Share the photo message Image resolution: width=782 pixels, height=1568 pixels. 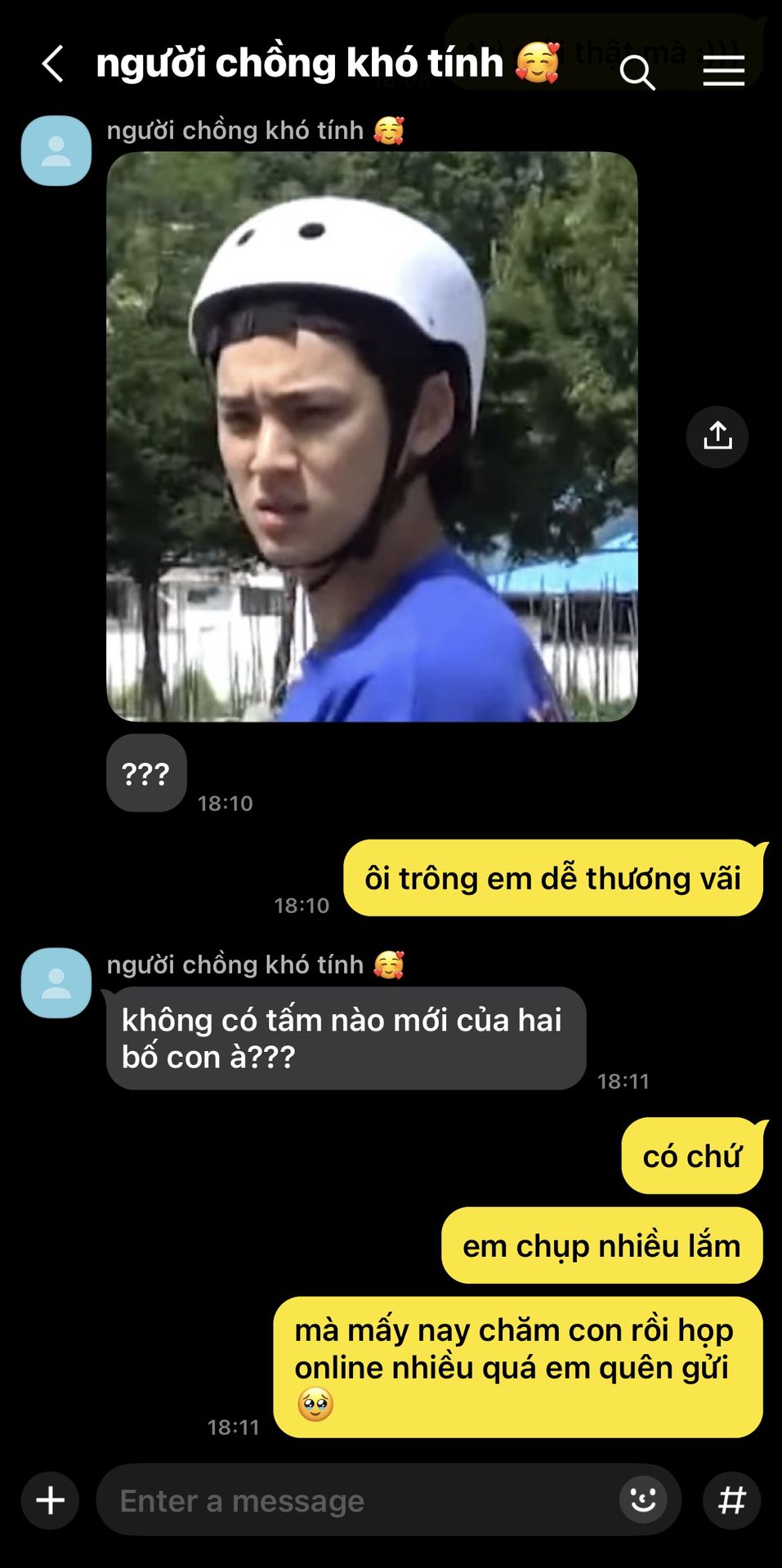click(717, 437)
